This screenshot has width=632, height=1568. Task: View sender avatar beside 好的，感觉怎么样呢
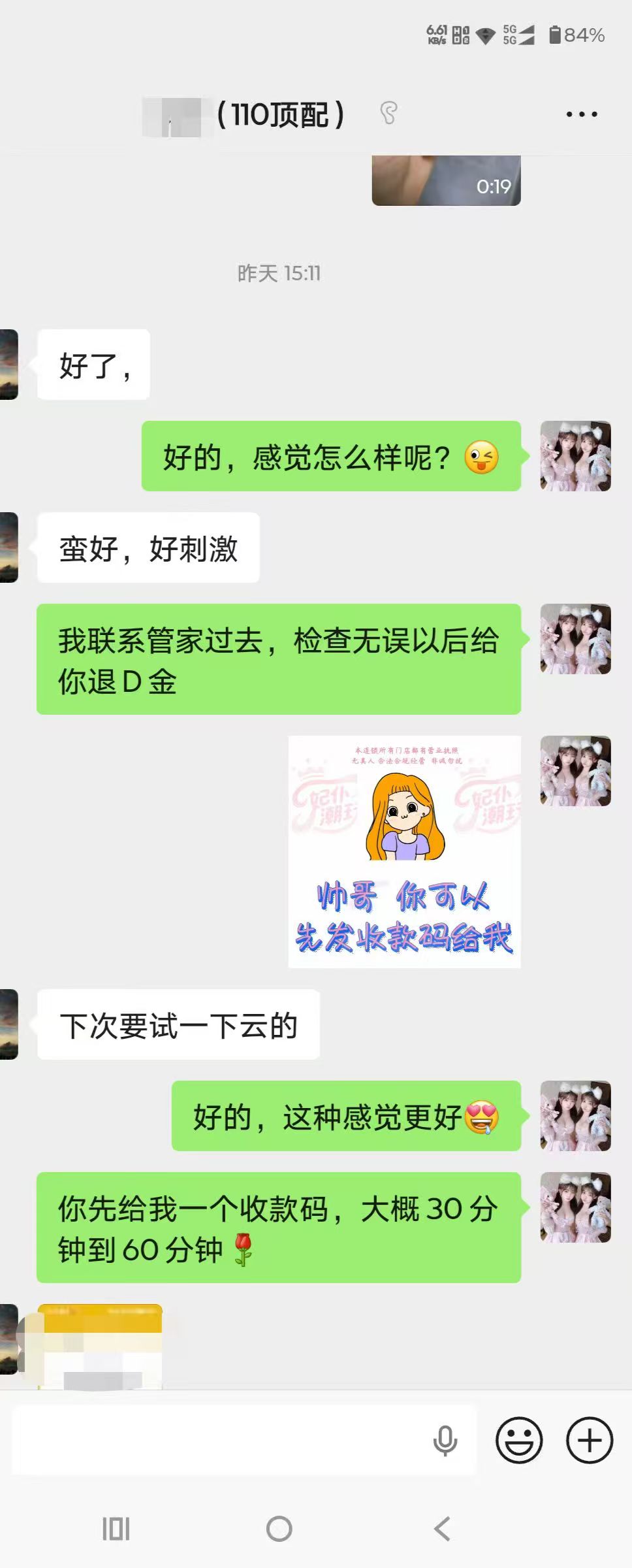point(575,456)
